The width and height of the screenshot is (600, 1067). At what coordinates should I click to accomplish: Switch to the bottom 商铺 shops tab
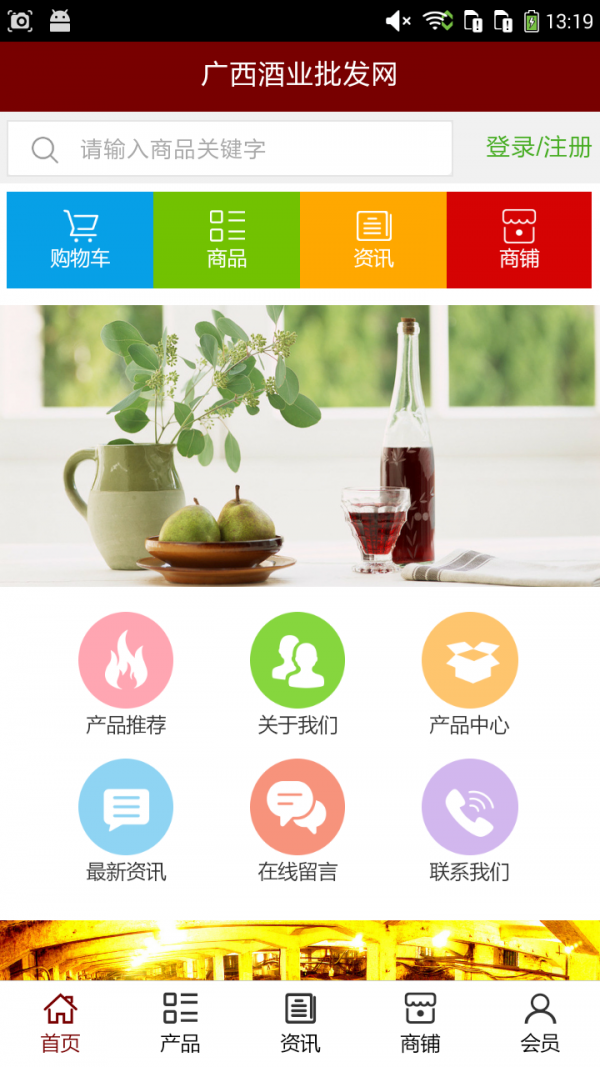[x=420, y=1023]
